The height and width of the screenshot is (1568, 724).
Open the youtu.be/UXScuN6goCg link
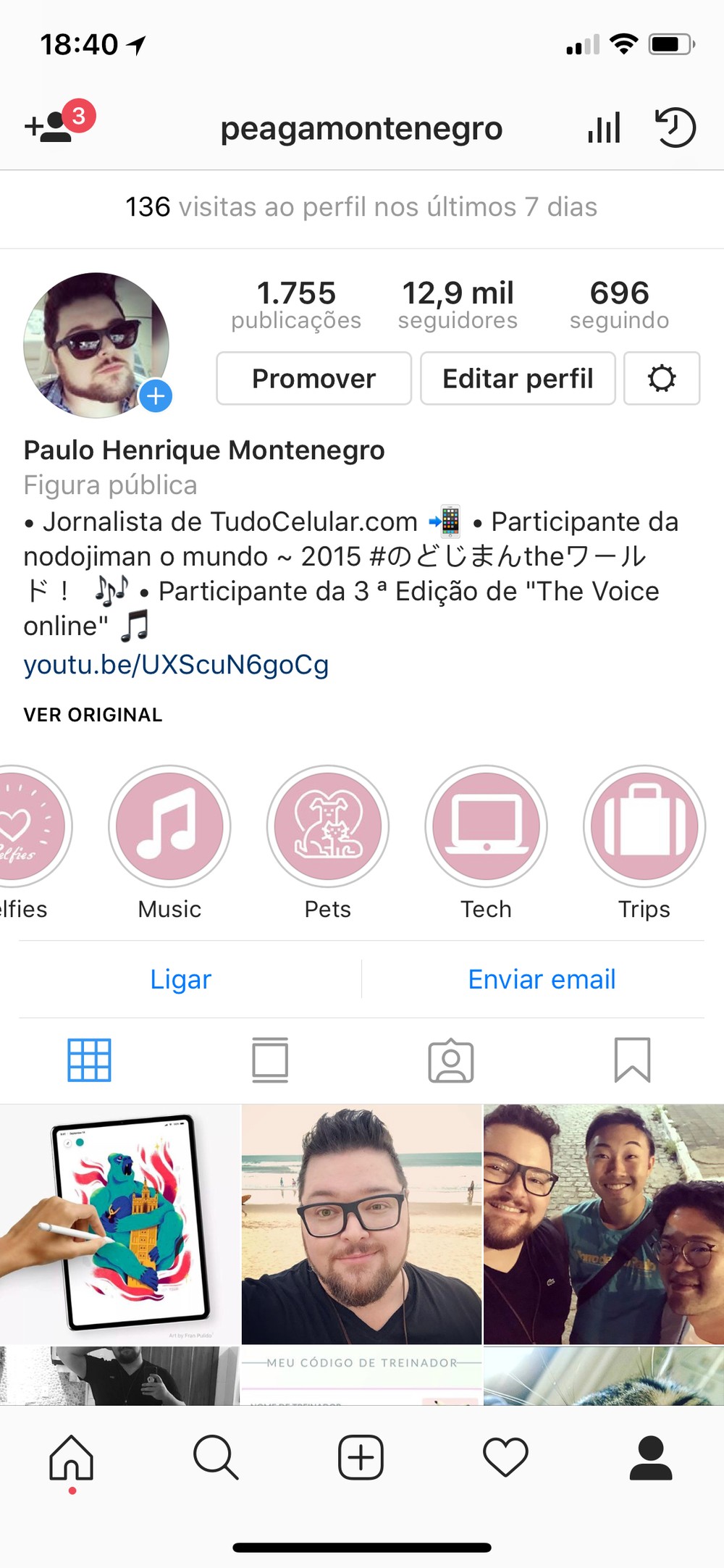176,664
